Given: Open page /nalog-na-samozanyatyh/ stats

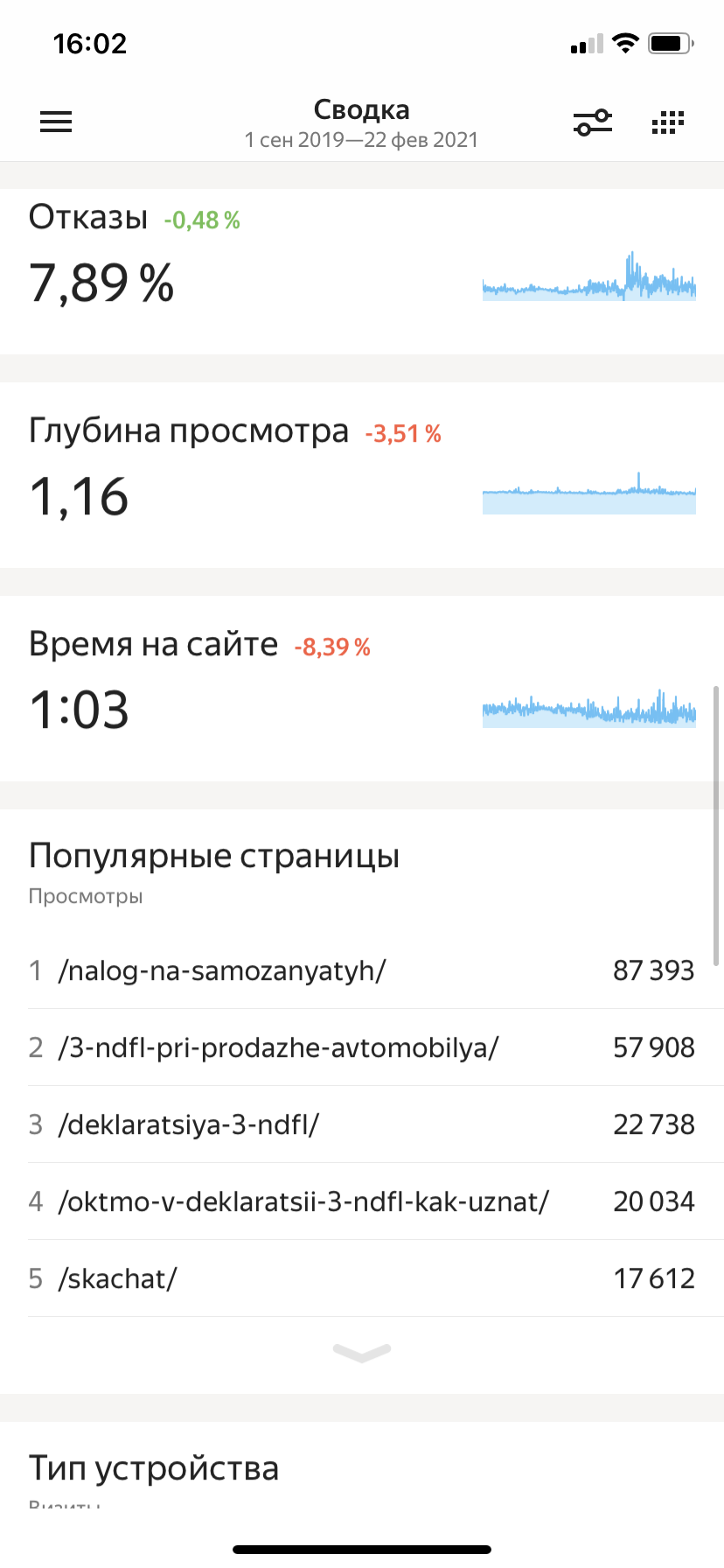Looking at the screenshot, I should (362, 970).
